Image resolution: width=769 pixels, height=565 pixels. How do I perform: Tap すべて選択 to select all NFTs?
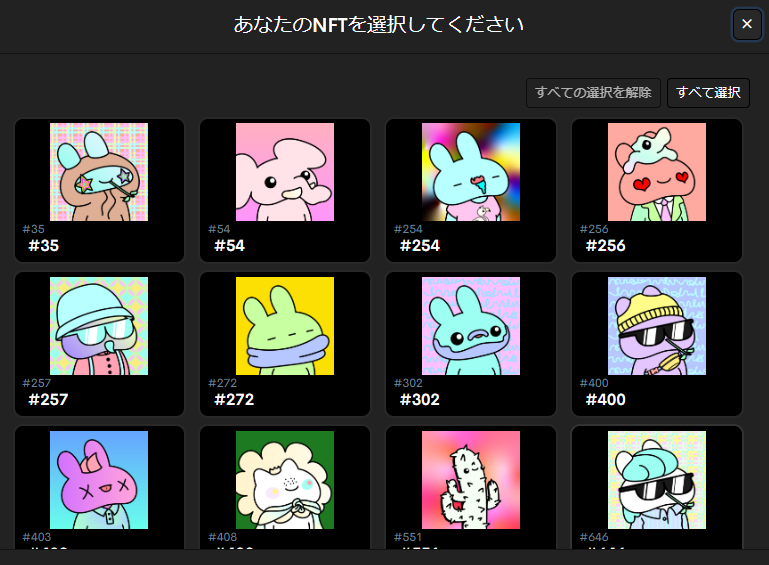[x=708, y=93]
